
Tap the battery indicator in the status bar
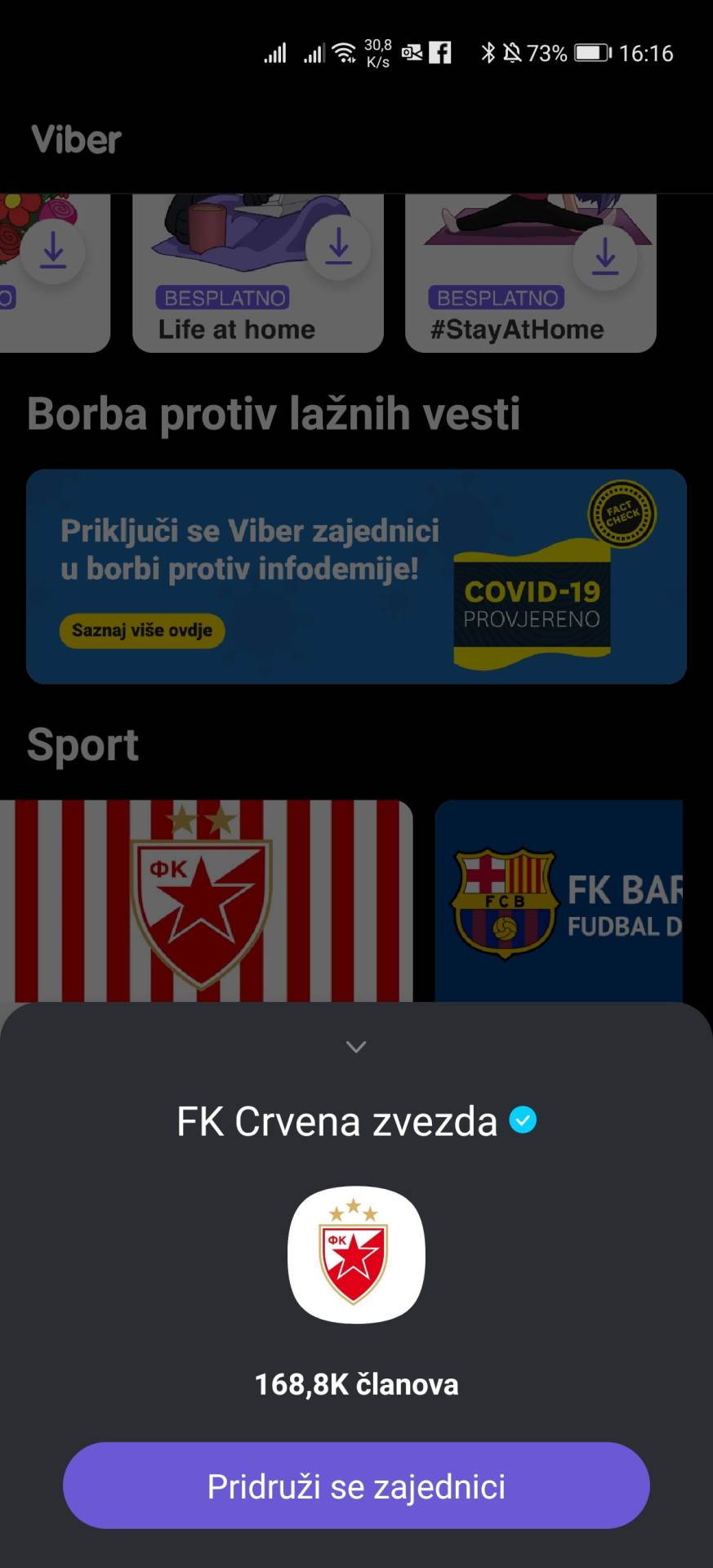click(x=592, y=51)
